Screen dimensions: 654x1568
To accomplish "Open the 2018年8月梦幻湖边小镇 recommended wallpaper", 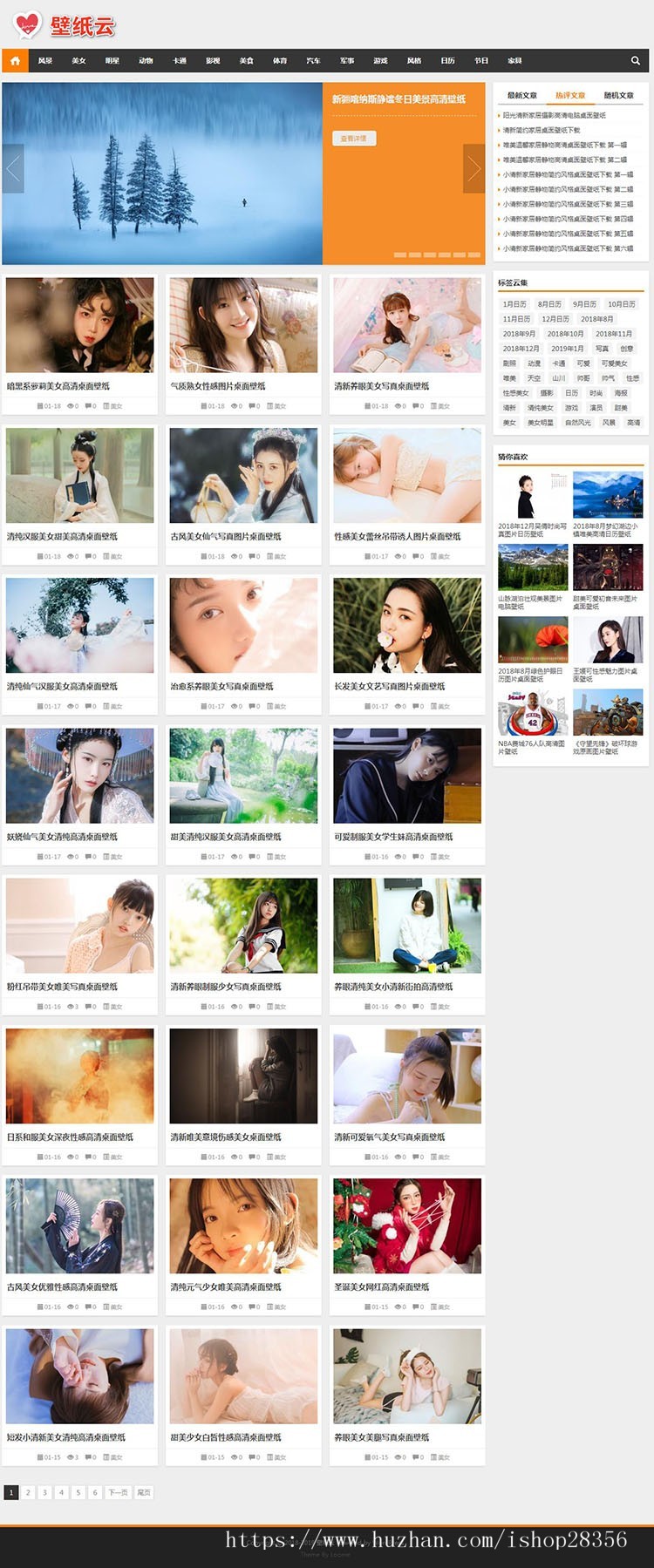I will (608, 495).
